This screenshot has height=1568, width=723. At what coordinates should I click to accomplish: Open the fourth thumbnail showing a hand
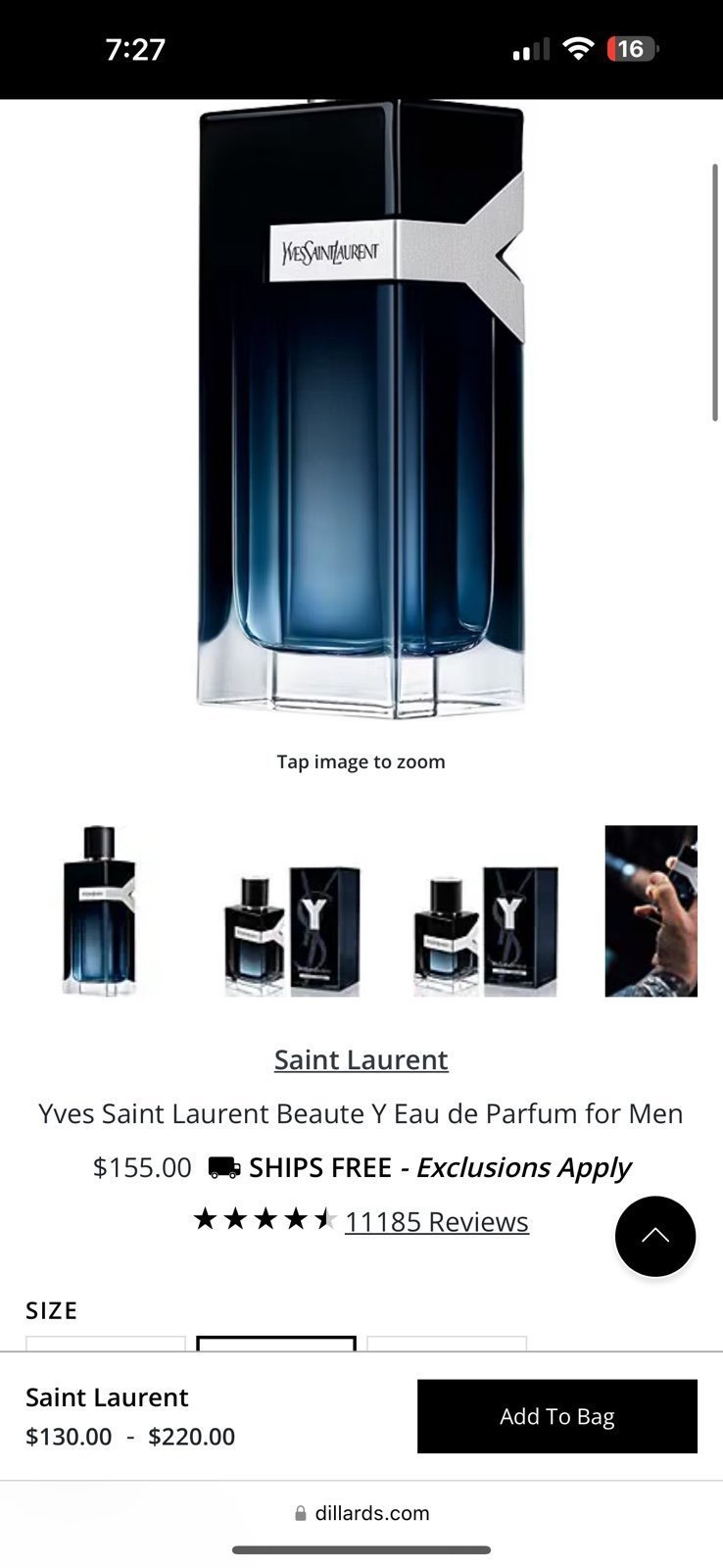tap(651, 910)
